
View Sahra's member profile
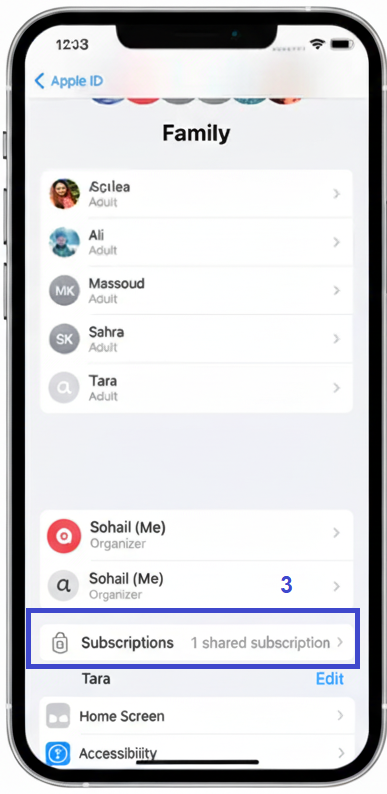pyautogui.click(x=197, y=339)
